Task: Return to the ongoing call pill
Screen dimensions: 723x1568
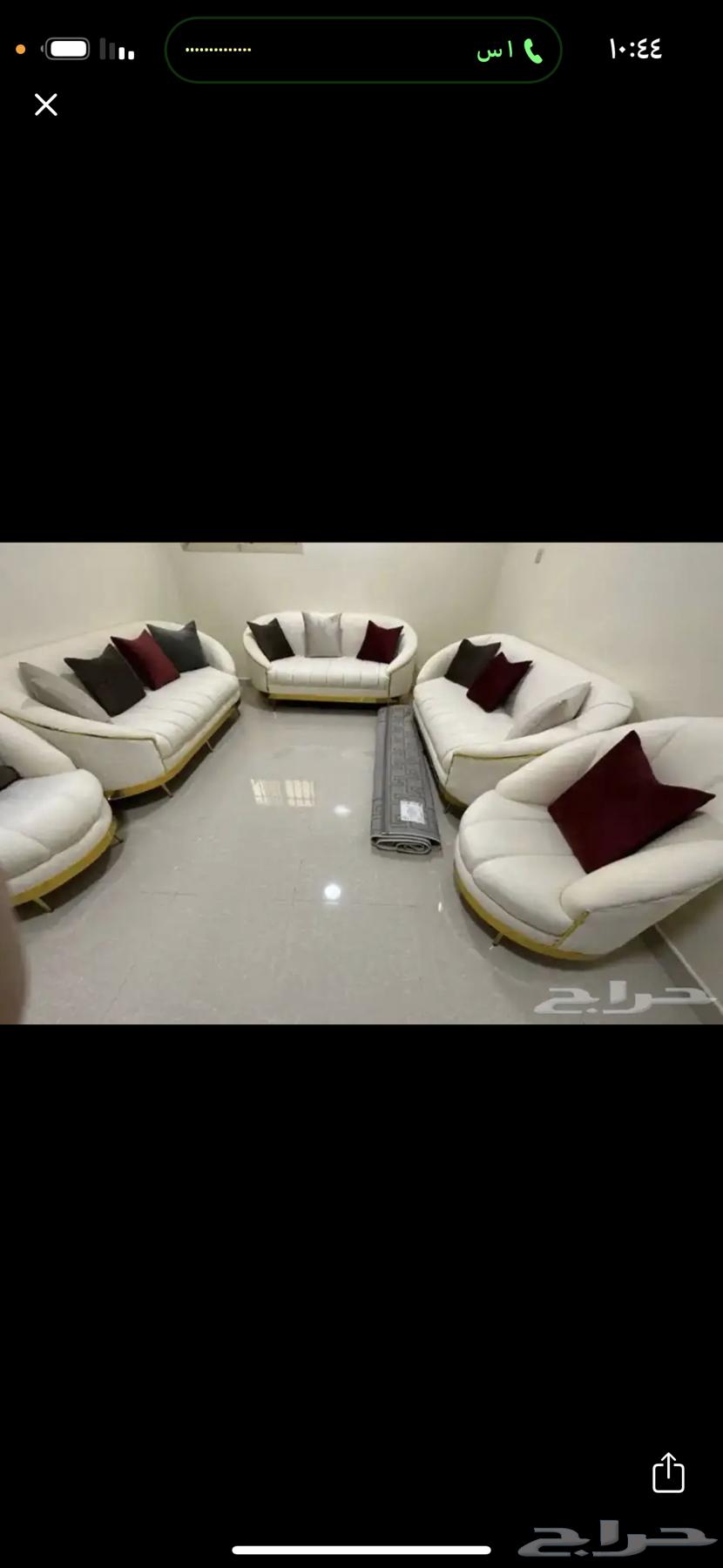Action: coord(363,51)
